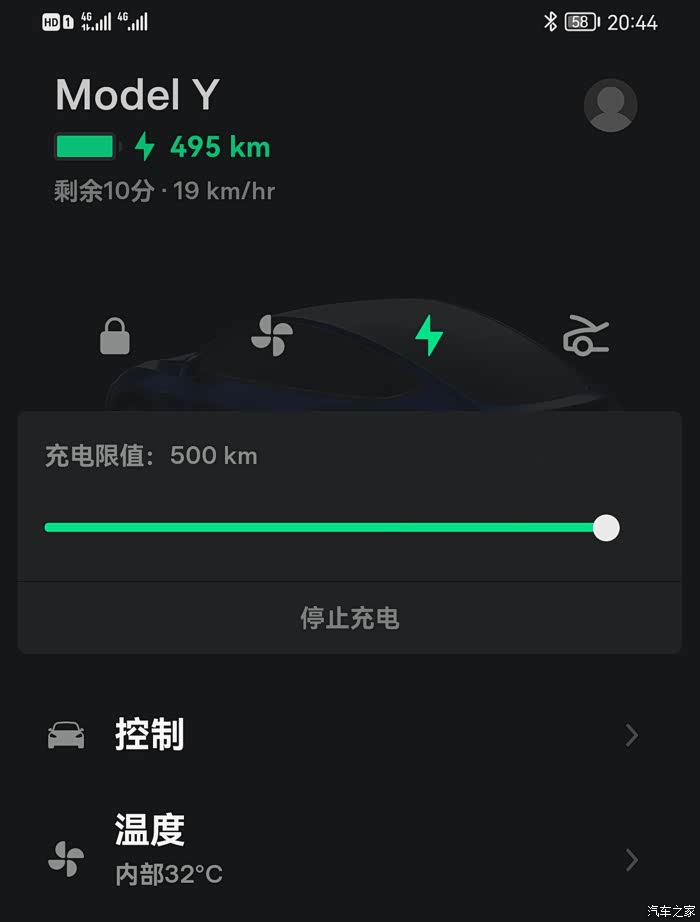
Task: Tap the green charging bolt icon
Action: 429,336
